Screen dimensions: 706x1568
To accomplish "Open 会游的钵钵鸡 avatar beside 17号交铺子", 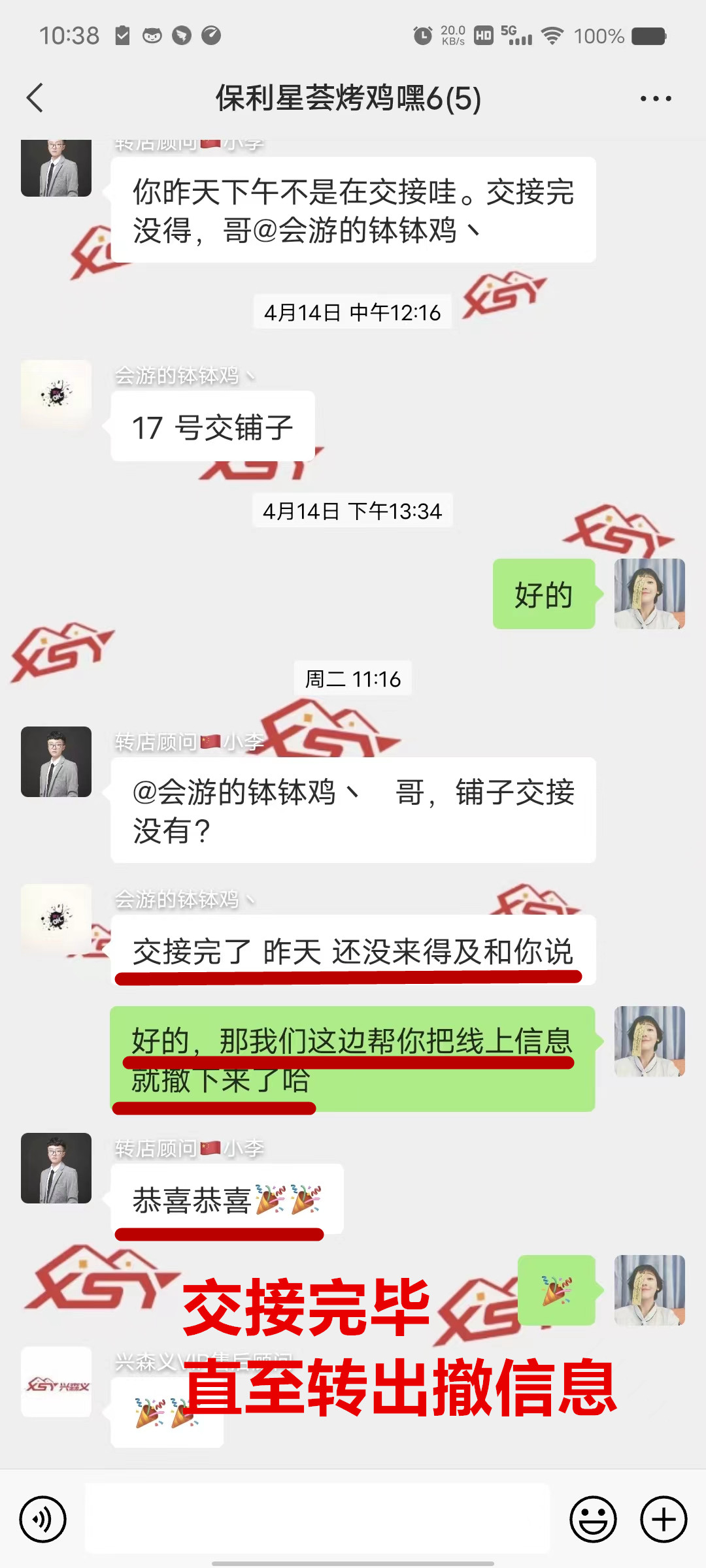I will 56,395.
